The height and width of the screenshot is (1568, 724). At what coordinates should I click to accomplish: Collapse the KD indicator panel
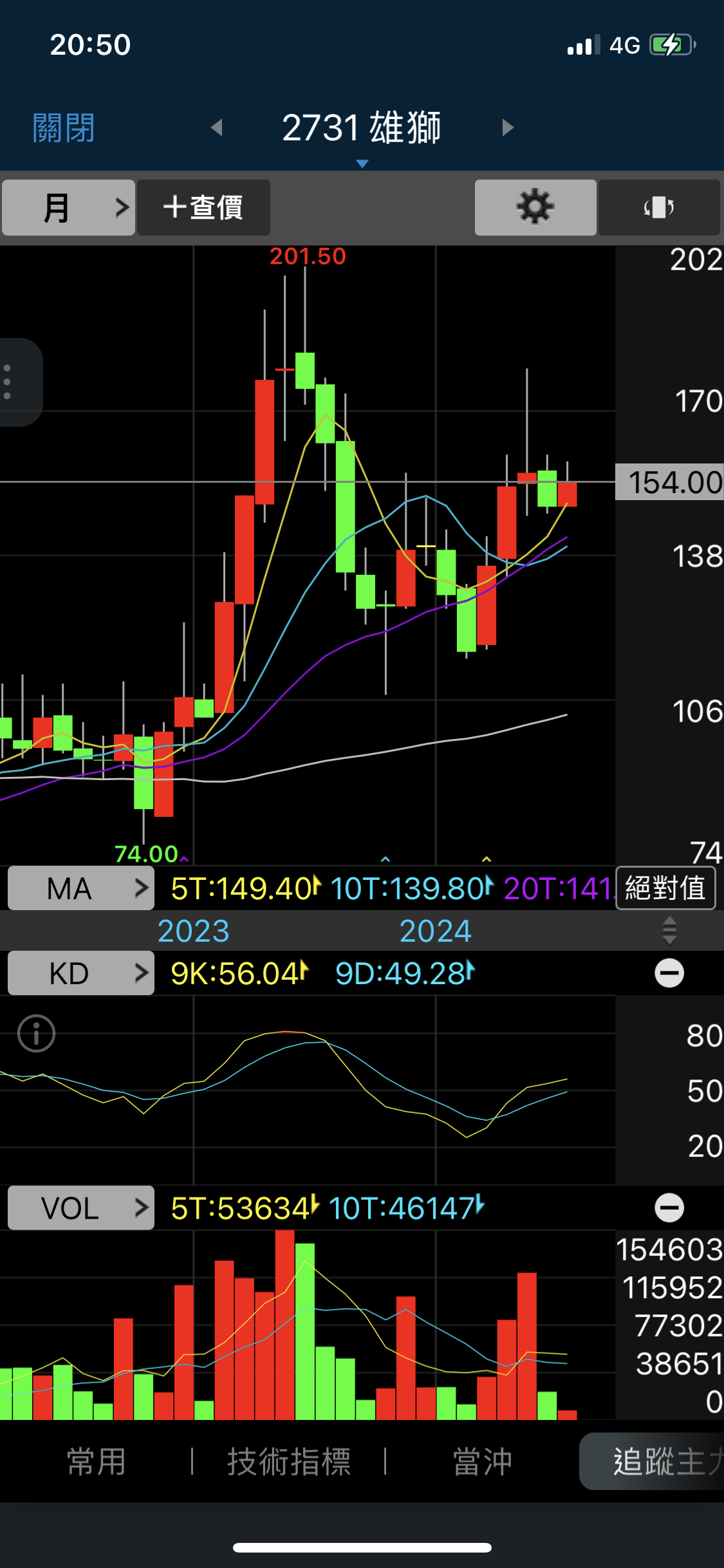tap(669, 973)
